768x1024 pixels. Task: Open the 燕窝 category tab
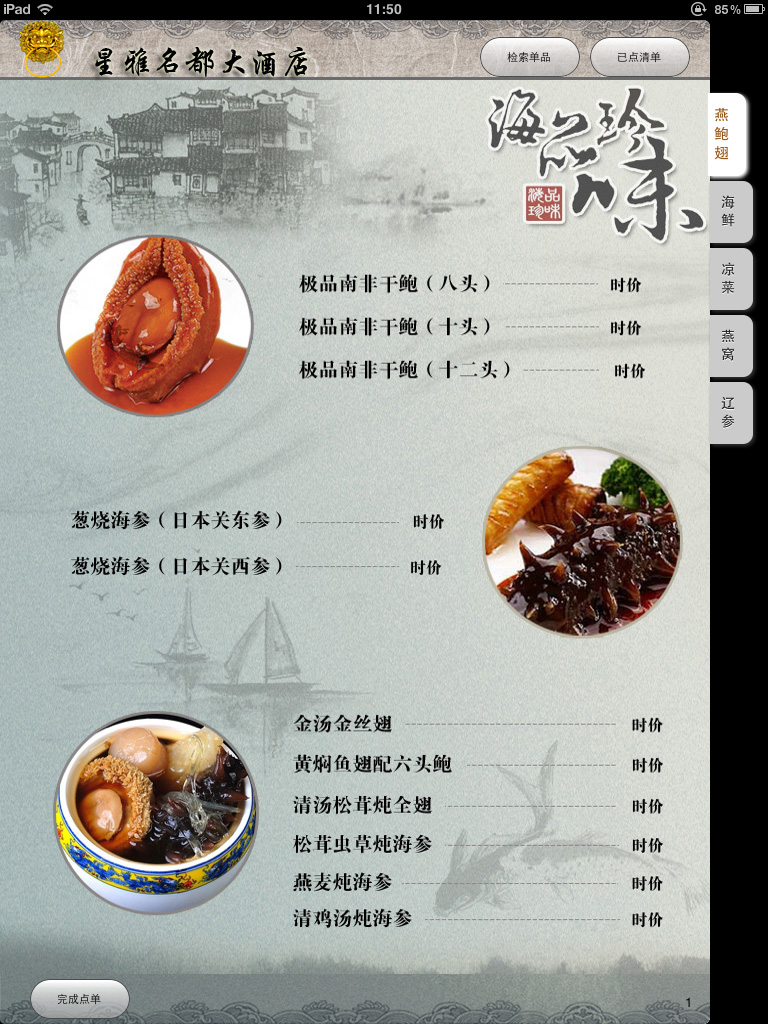point(729,345)
